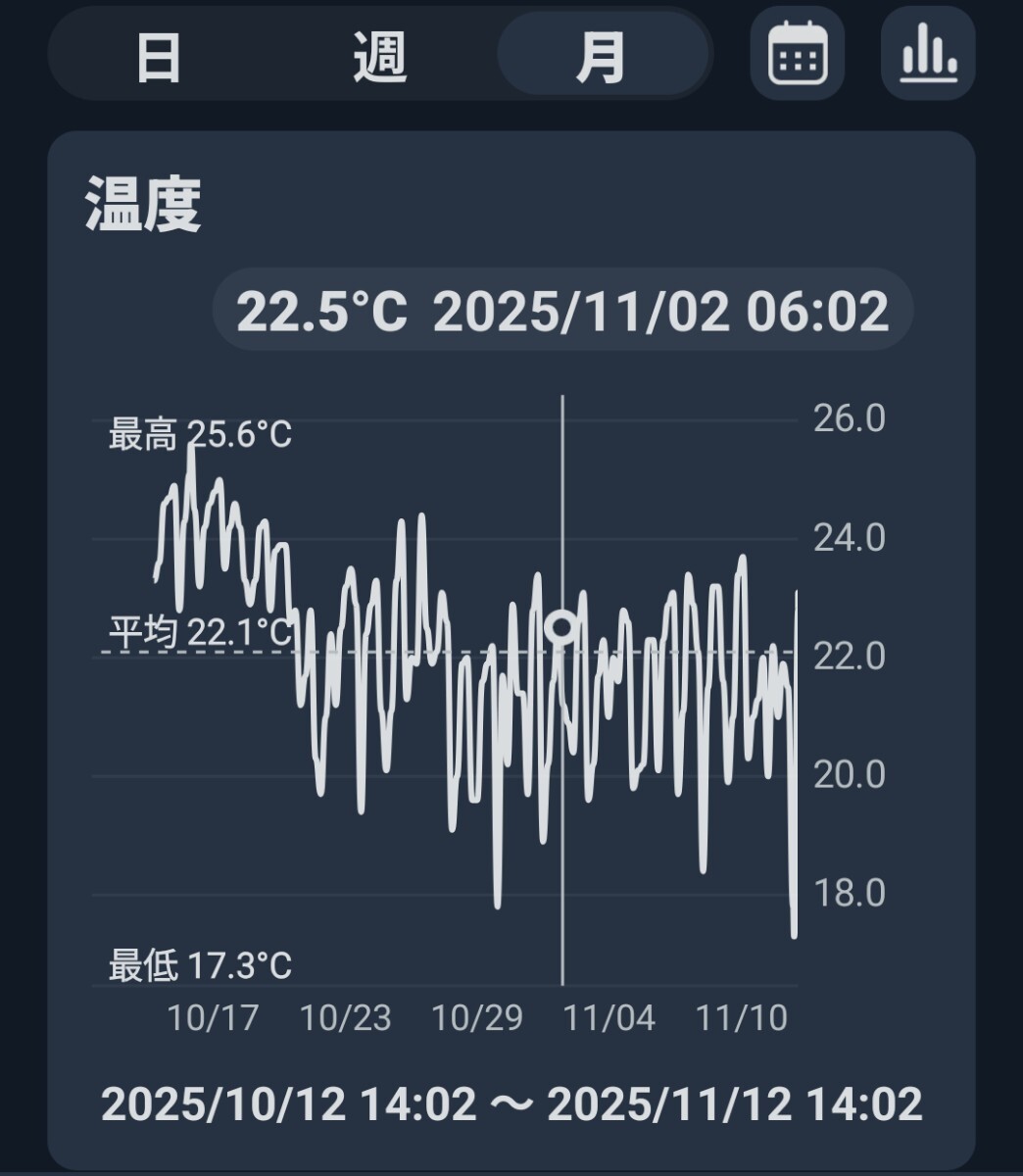The width and height of the screenshot is (1023, 1176).
Task: Open the calendar date picker
Action: pos(797,54)
